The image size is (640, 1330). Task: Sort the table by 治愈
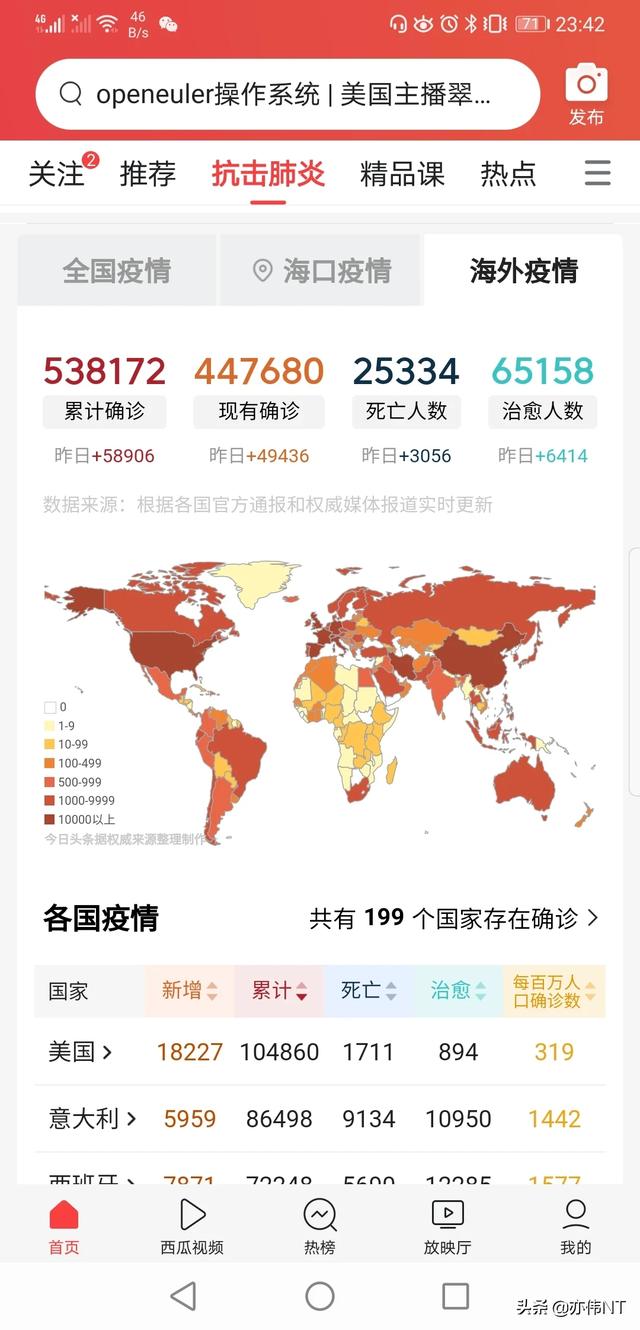[458, 991]
